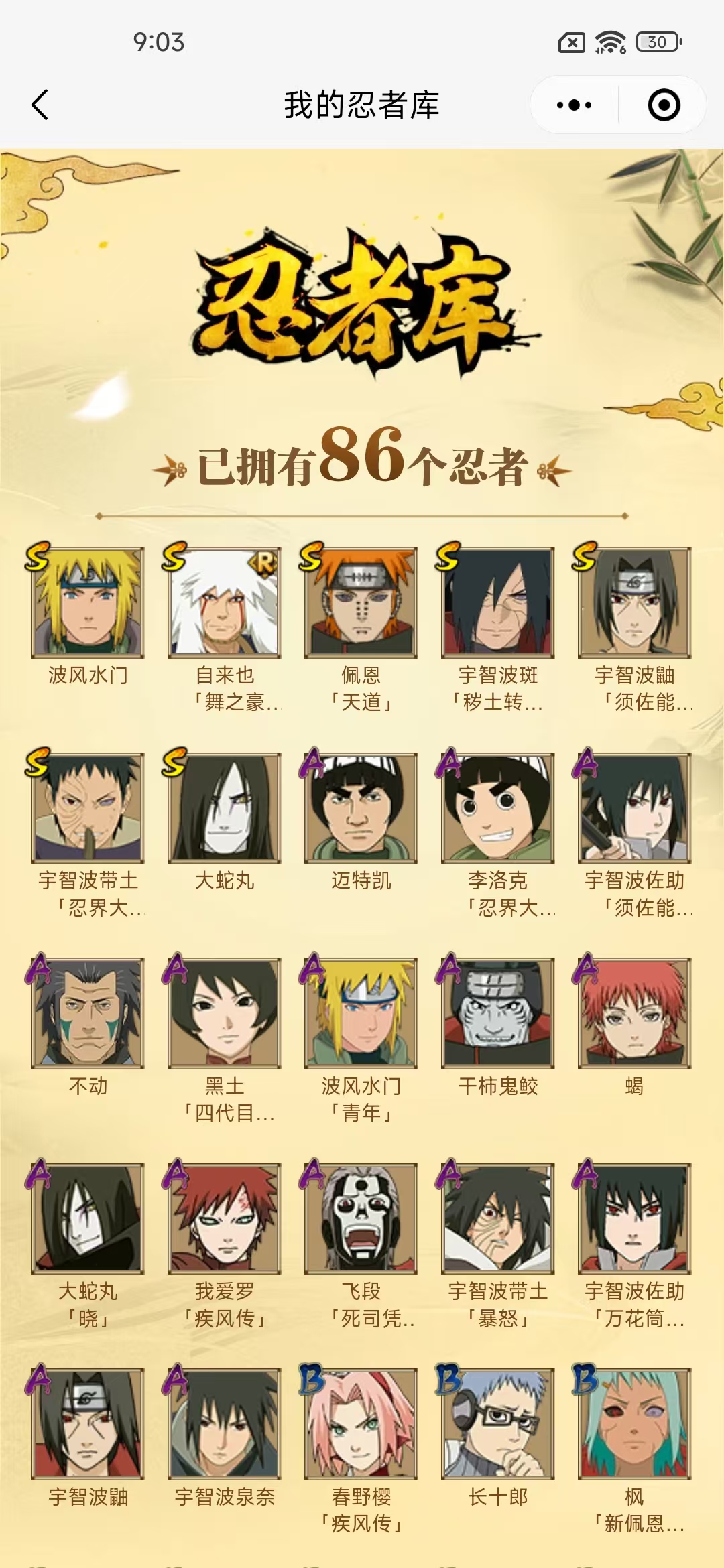Viewport: 724px width, 1568px height.
Task: Open 宇智波斑「秽土转…」 ninja
Action: coord(498,603)
